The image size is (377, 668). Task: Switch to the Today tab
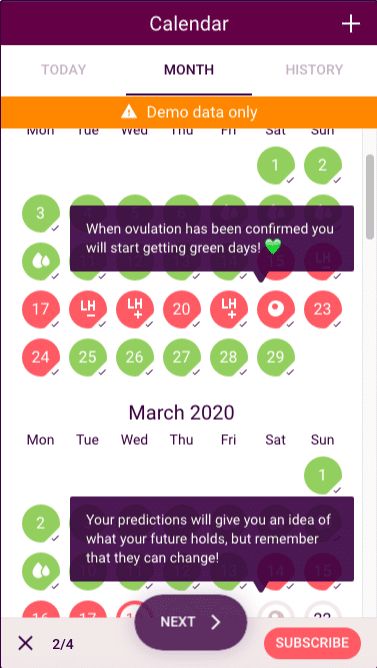click(63, 70)
